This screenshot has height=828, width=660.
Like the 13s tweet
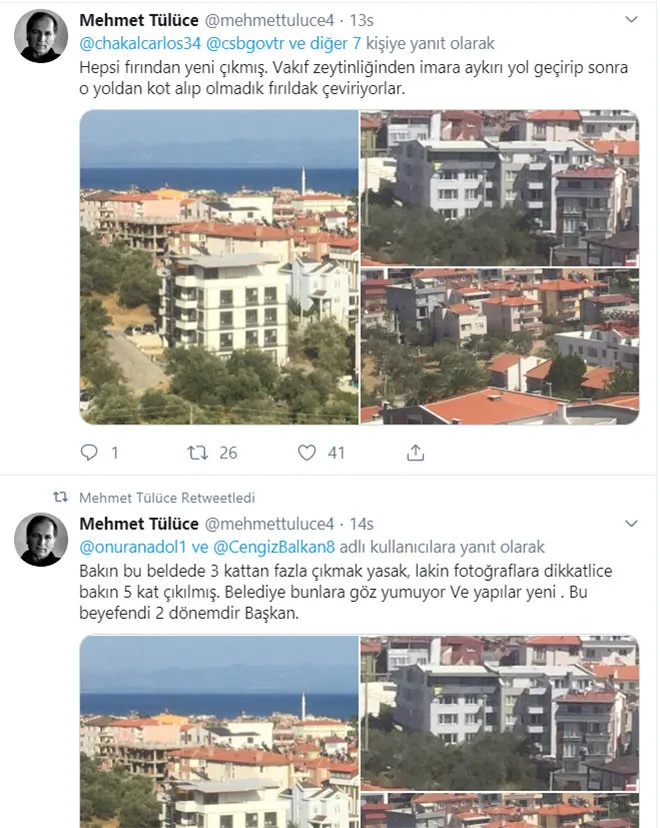coord(307,453)
